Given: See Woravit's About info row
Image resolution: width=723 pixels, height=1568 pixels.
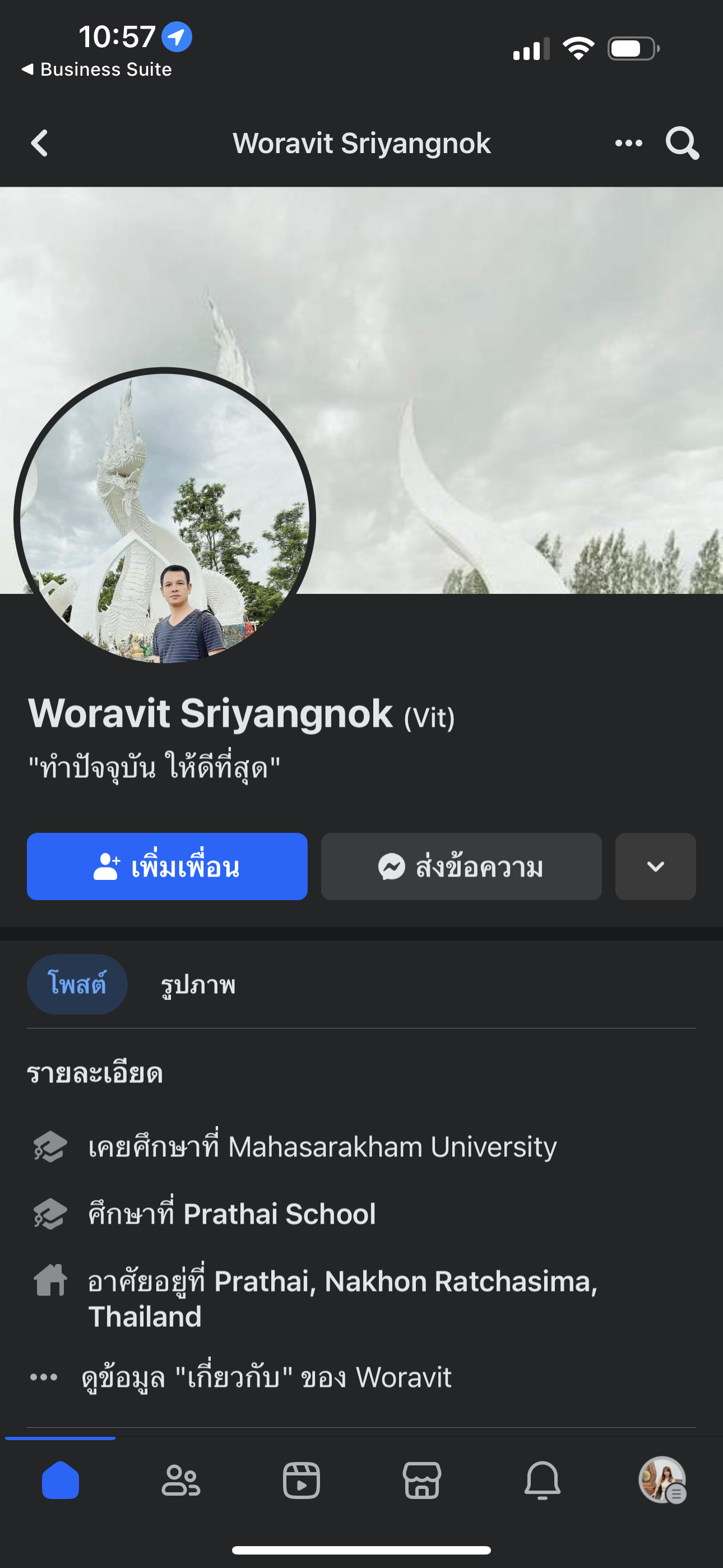Looking at the screenshot, I should pyautogui.click(x=266, y=1377).
